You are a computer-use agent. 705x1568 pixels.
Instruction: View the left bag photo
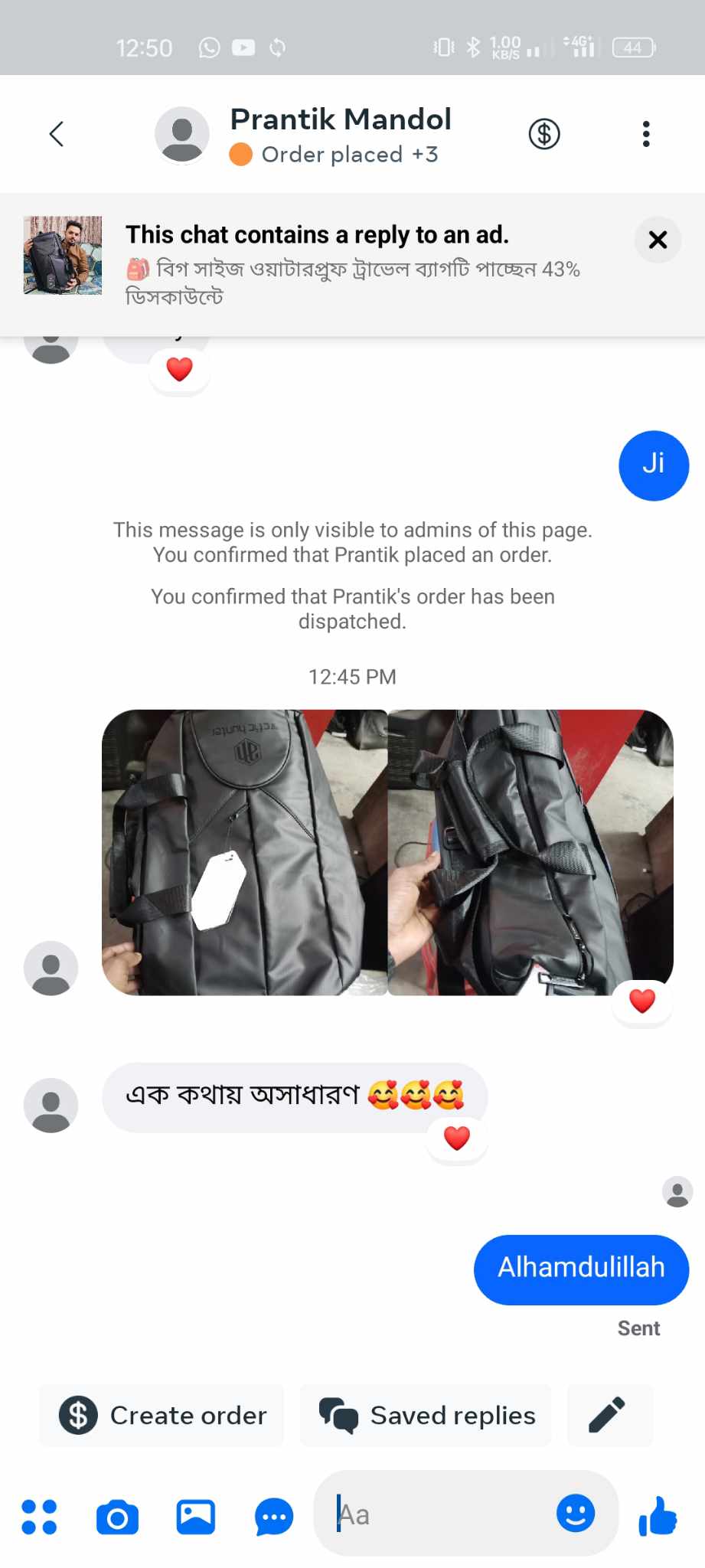click(x=245, y=852)
